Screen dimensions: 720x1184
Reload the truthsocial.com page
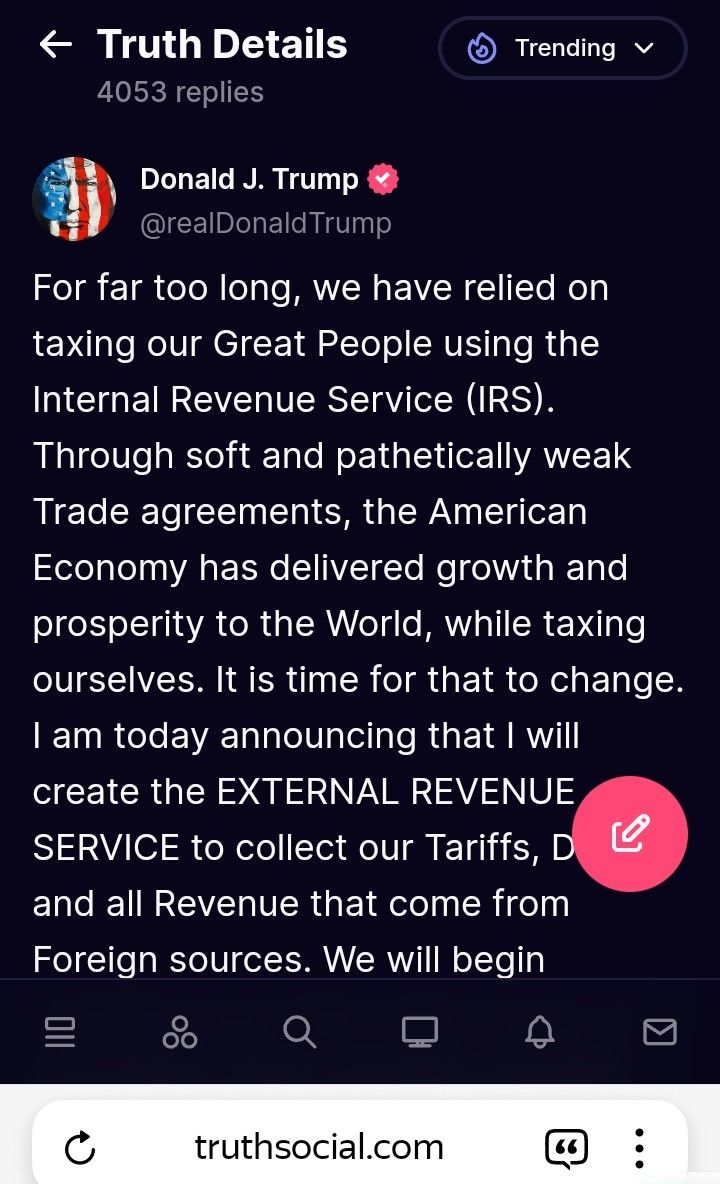[80, 1148]
